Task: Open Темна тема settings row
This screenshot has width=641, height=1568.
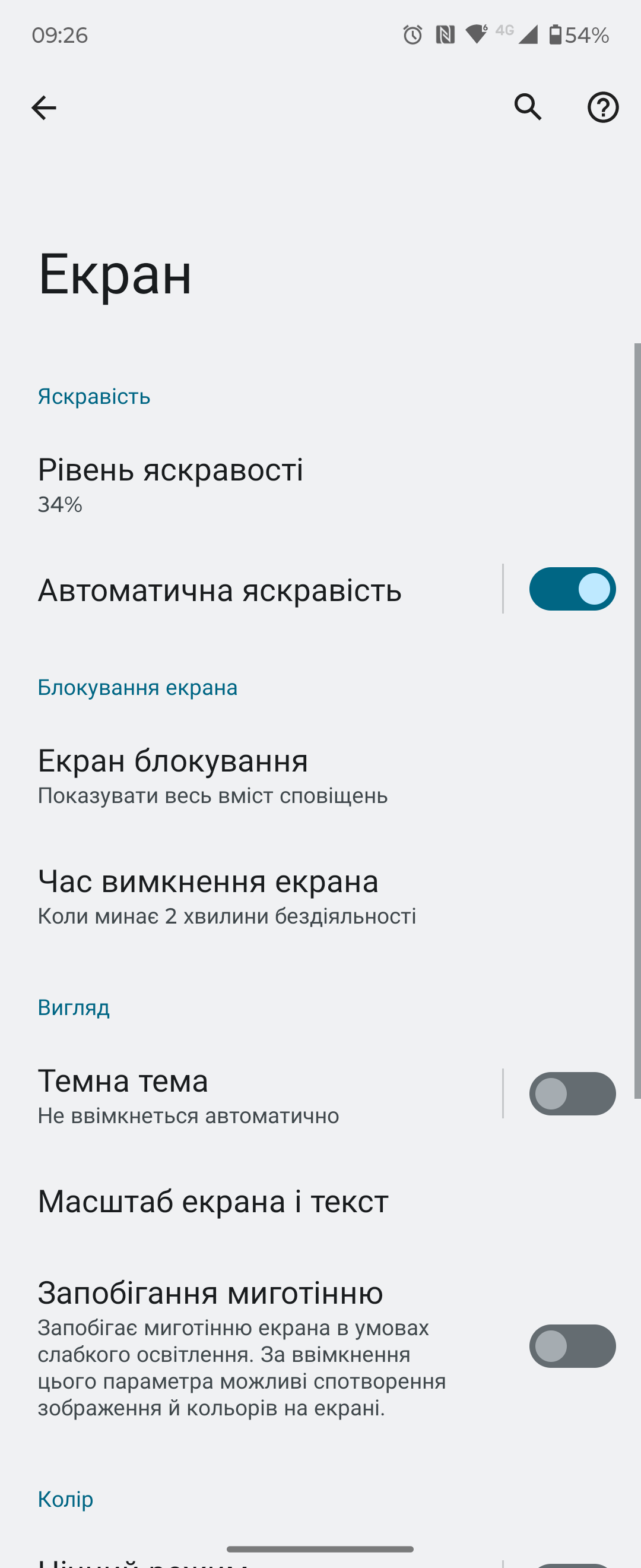Action: click(x=188, y=1096)
